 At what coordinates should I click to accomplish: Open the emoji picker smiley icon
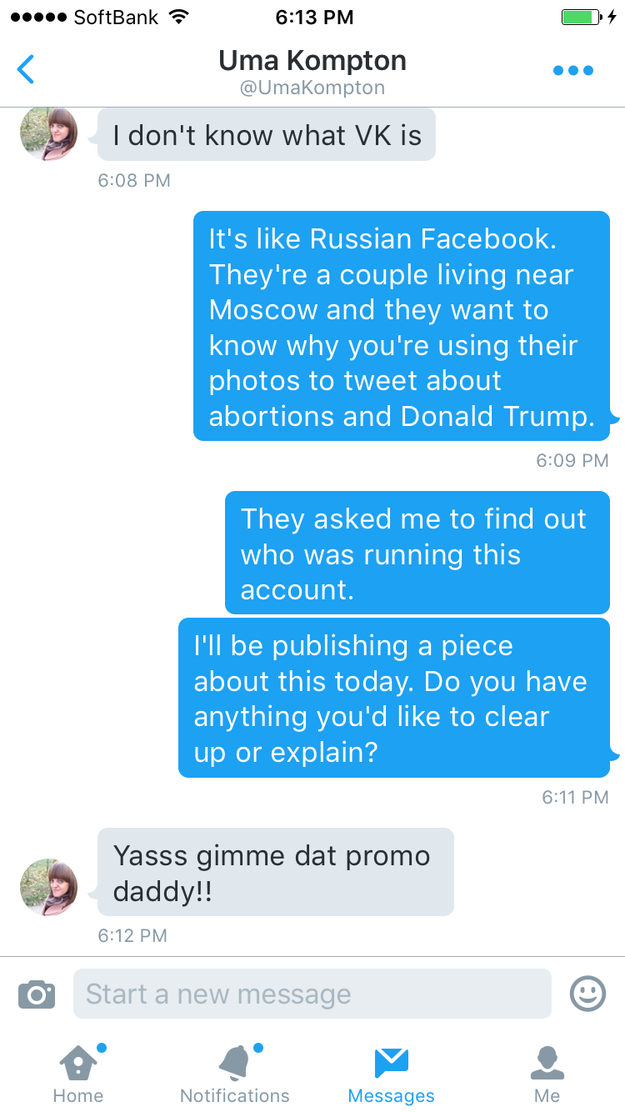(x=588, y=993)
